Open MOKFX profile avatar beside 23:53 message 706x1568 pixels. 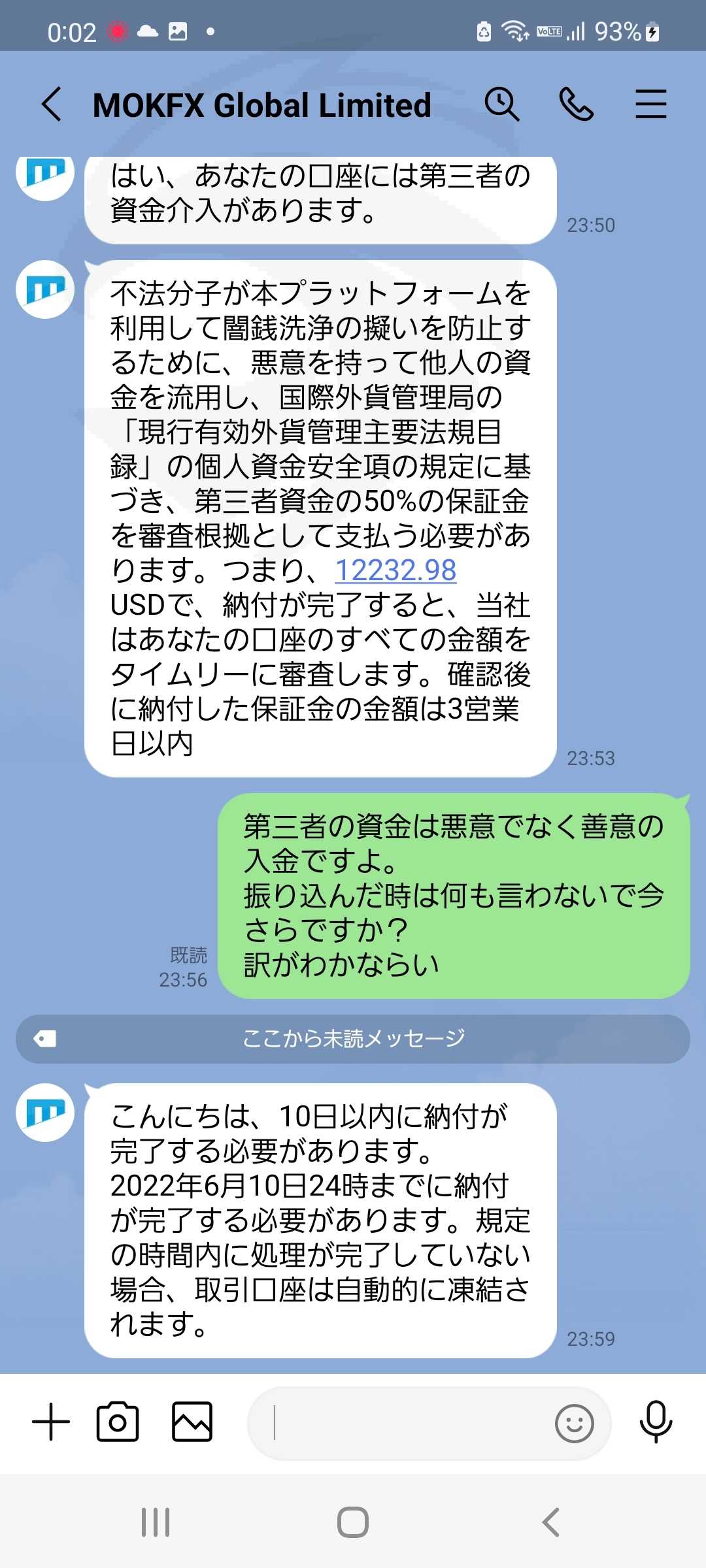pos(45,289)
